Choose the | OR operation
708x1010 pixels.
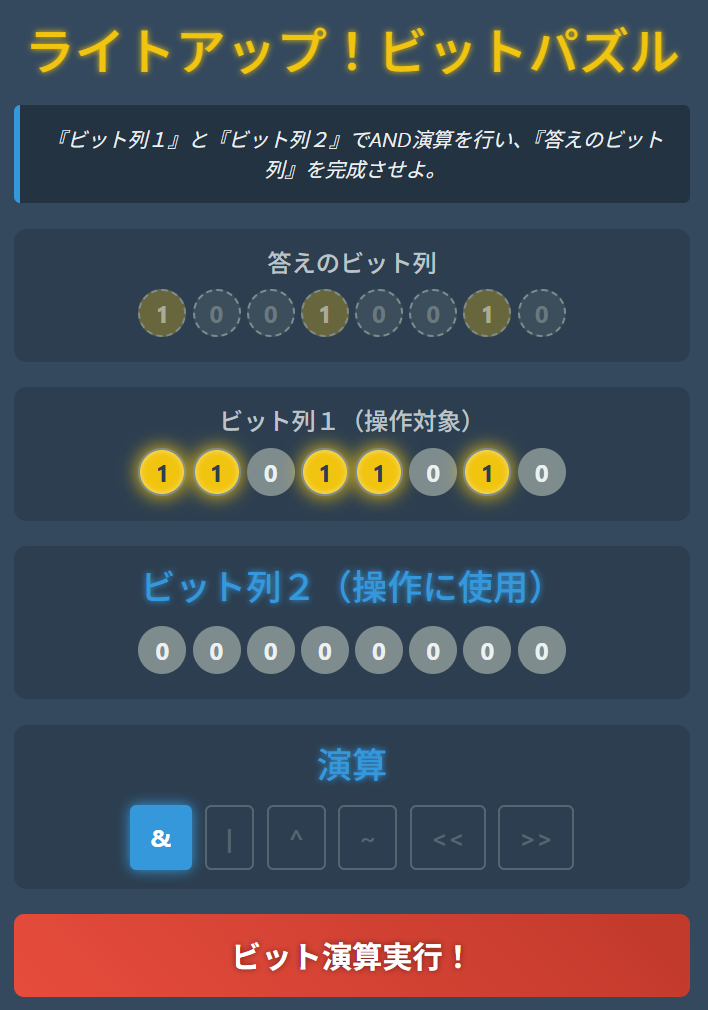[x=229, y=838]
